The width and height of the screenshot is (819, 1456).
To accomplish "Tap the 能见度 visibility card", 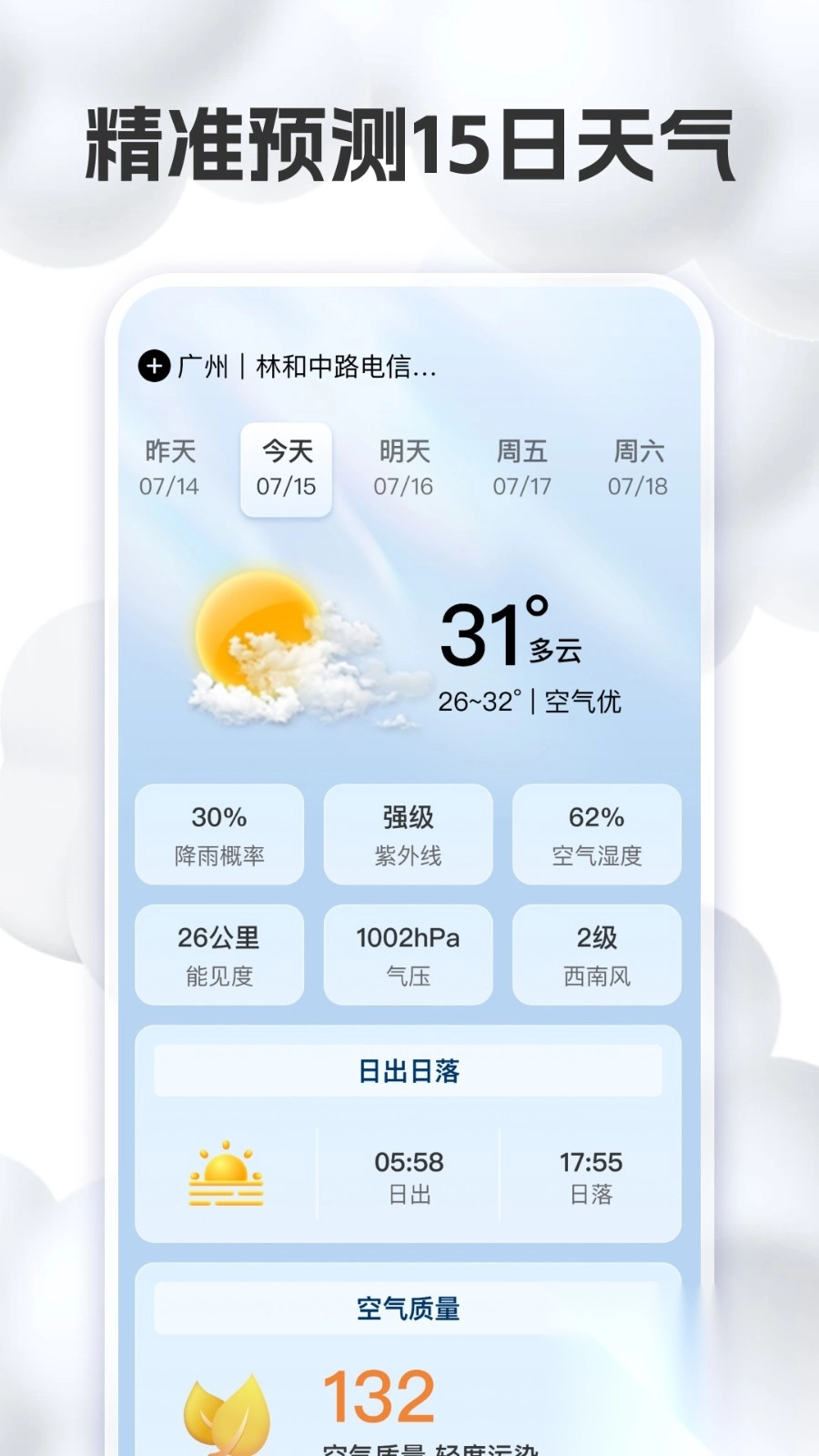I will (x=218, y=955).
